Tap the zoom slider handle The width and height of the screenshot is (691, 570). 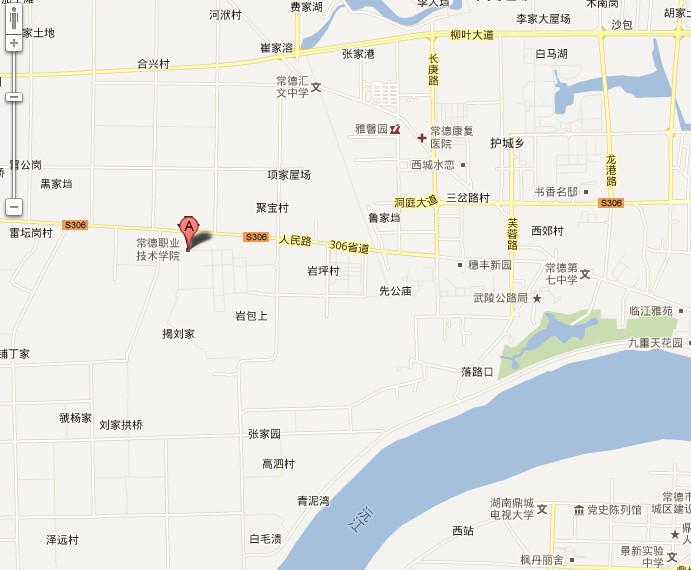click(x=14, y=97)
